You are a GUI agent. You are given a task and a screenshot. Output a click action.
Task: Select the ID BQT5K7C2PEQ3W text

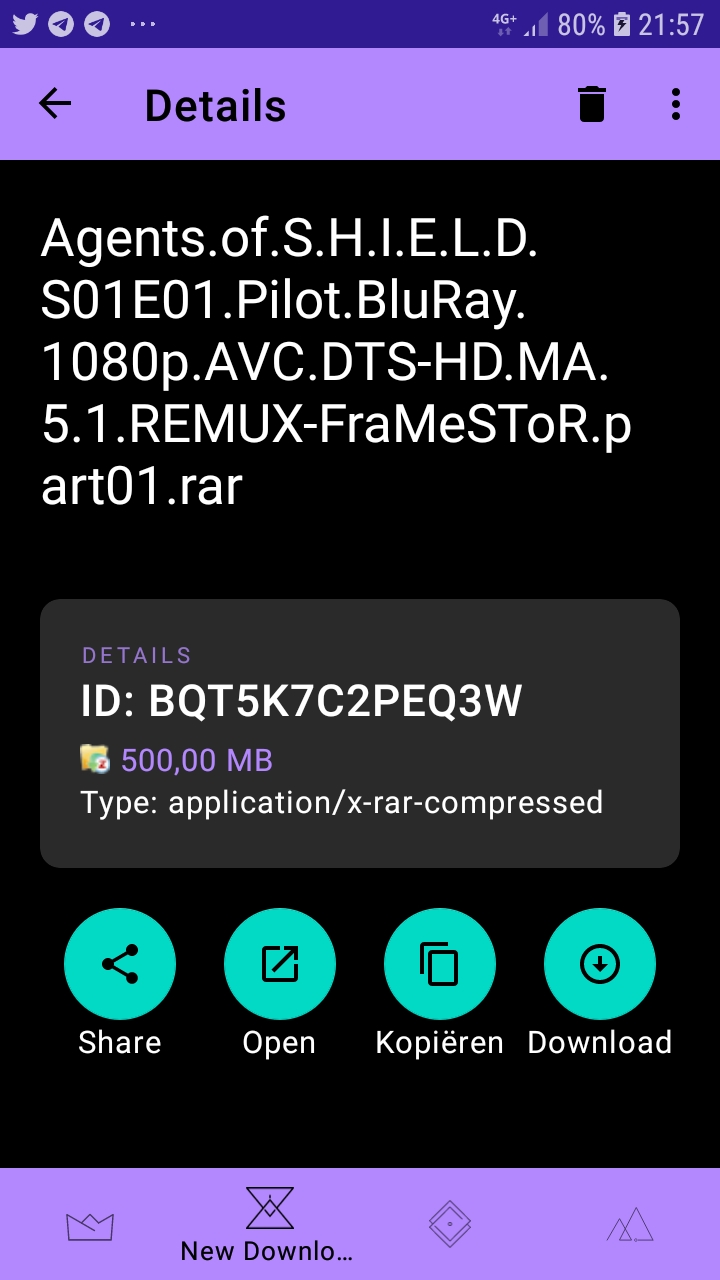click(300, 701)
